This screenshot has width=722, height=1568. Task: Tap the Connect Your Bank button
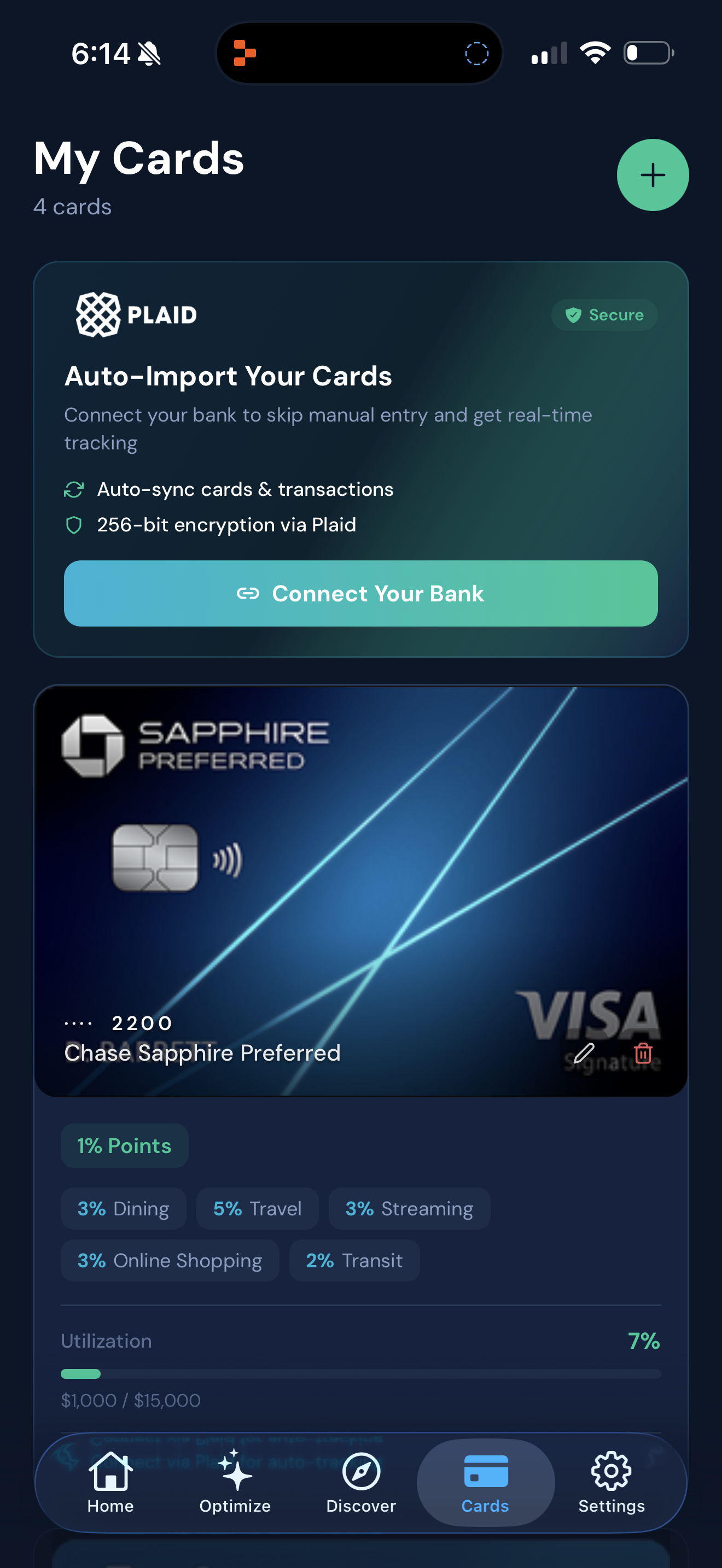pos(362,594)
